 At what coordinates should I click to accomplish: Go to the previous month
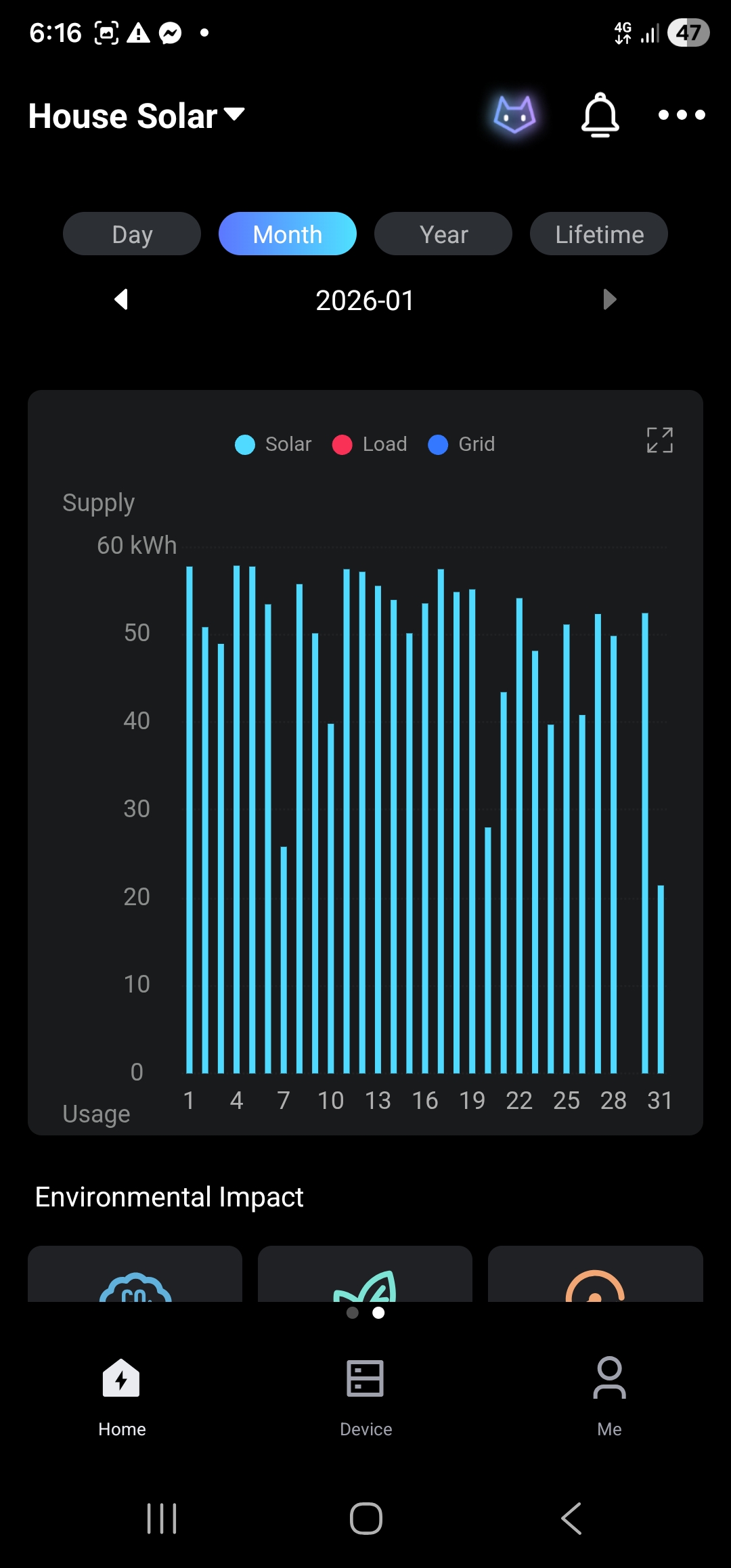[122, 299]
